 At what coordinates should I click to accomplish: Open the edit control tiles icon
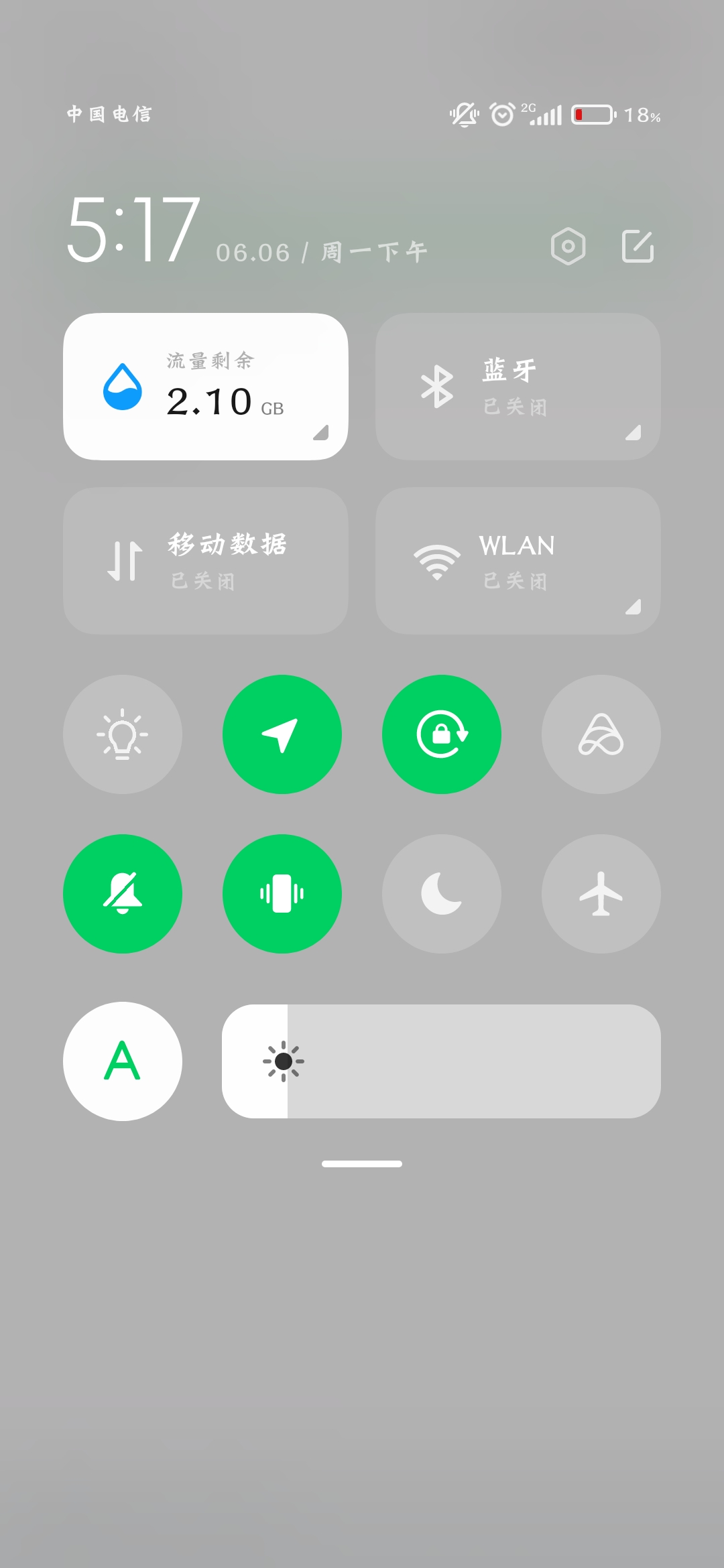coord(638,246)
